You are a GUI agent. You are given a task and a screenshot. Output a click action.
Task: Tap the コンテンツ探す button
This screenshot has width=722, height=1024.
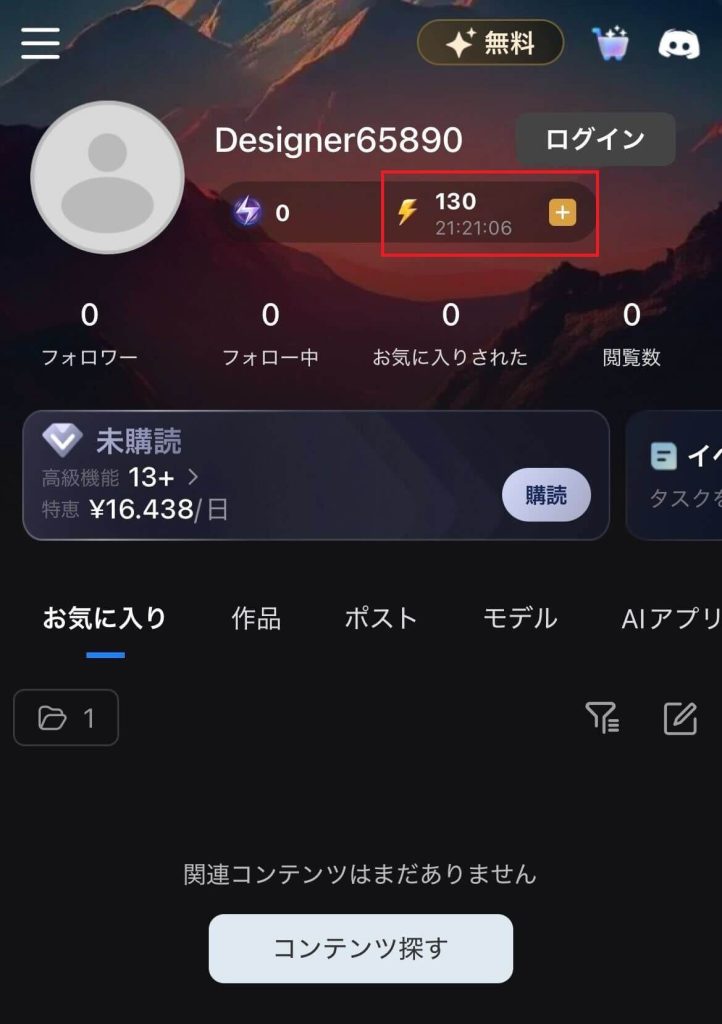pos(360,948)
